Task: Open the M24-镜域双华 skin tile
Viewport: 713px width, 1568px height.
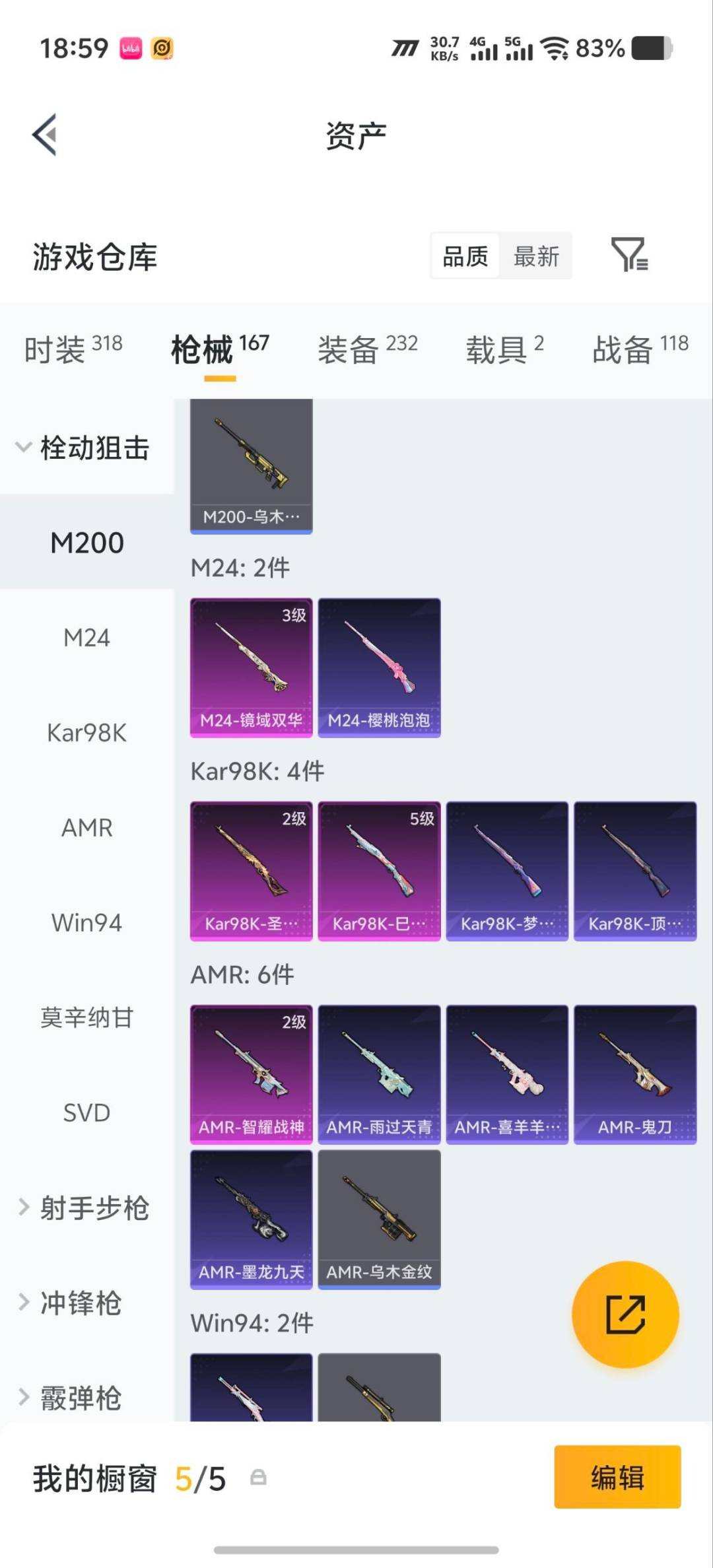Action: tap(251, 667)
